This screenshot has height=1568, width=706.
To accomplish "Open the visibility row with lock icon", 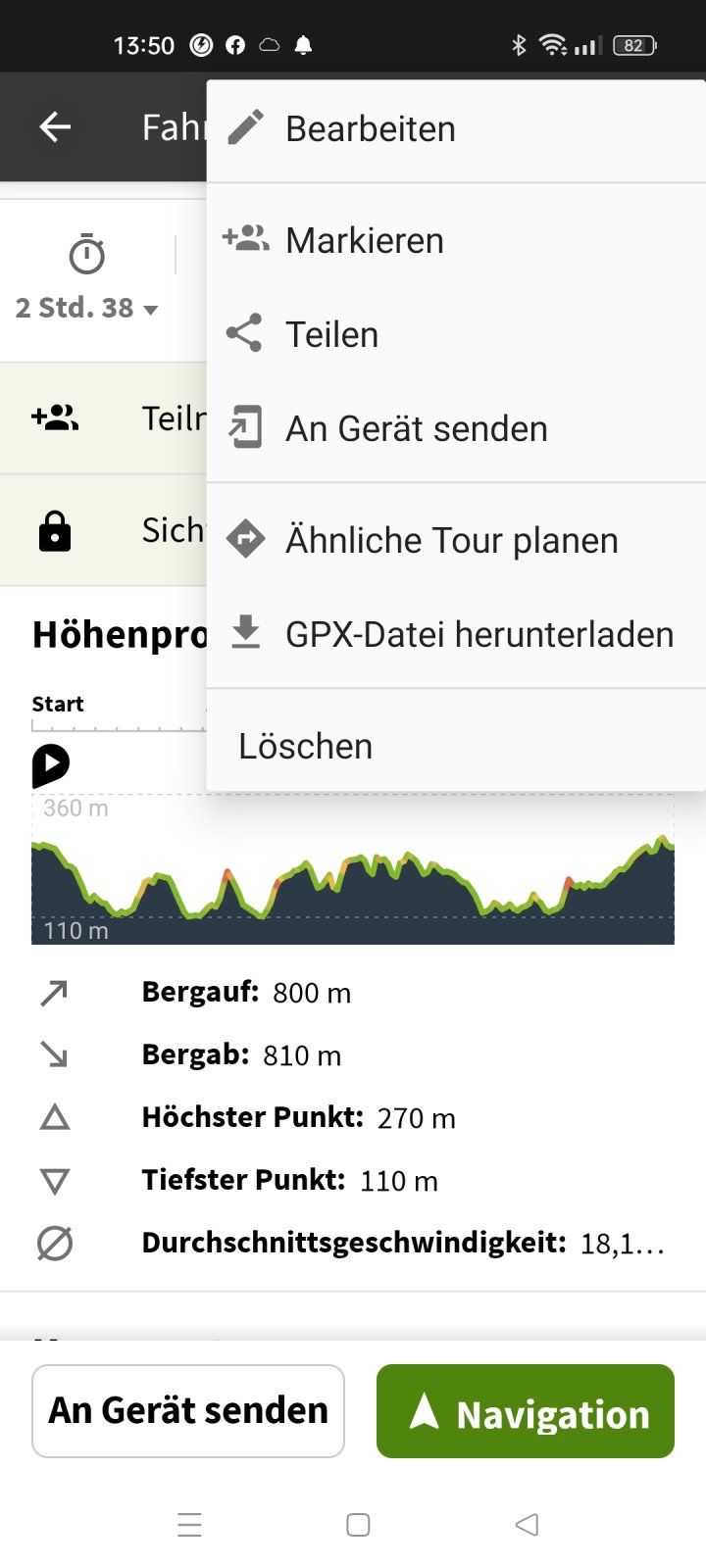I will pos(103,531).
